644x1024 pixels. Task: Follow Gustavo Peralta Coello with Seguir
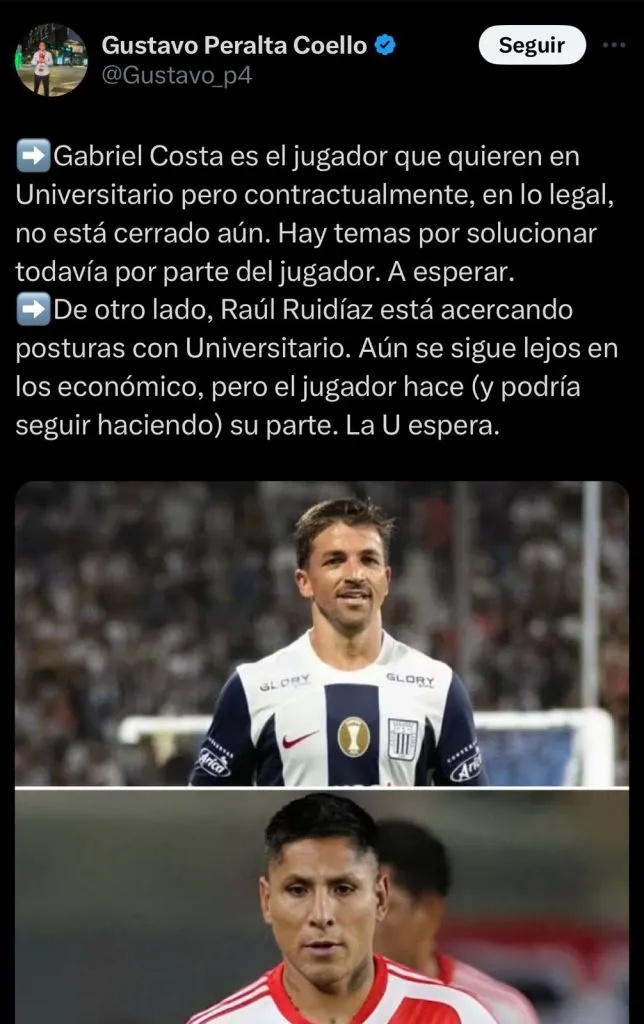(531, 45)
